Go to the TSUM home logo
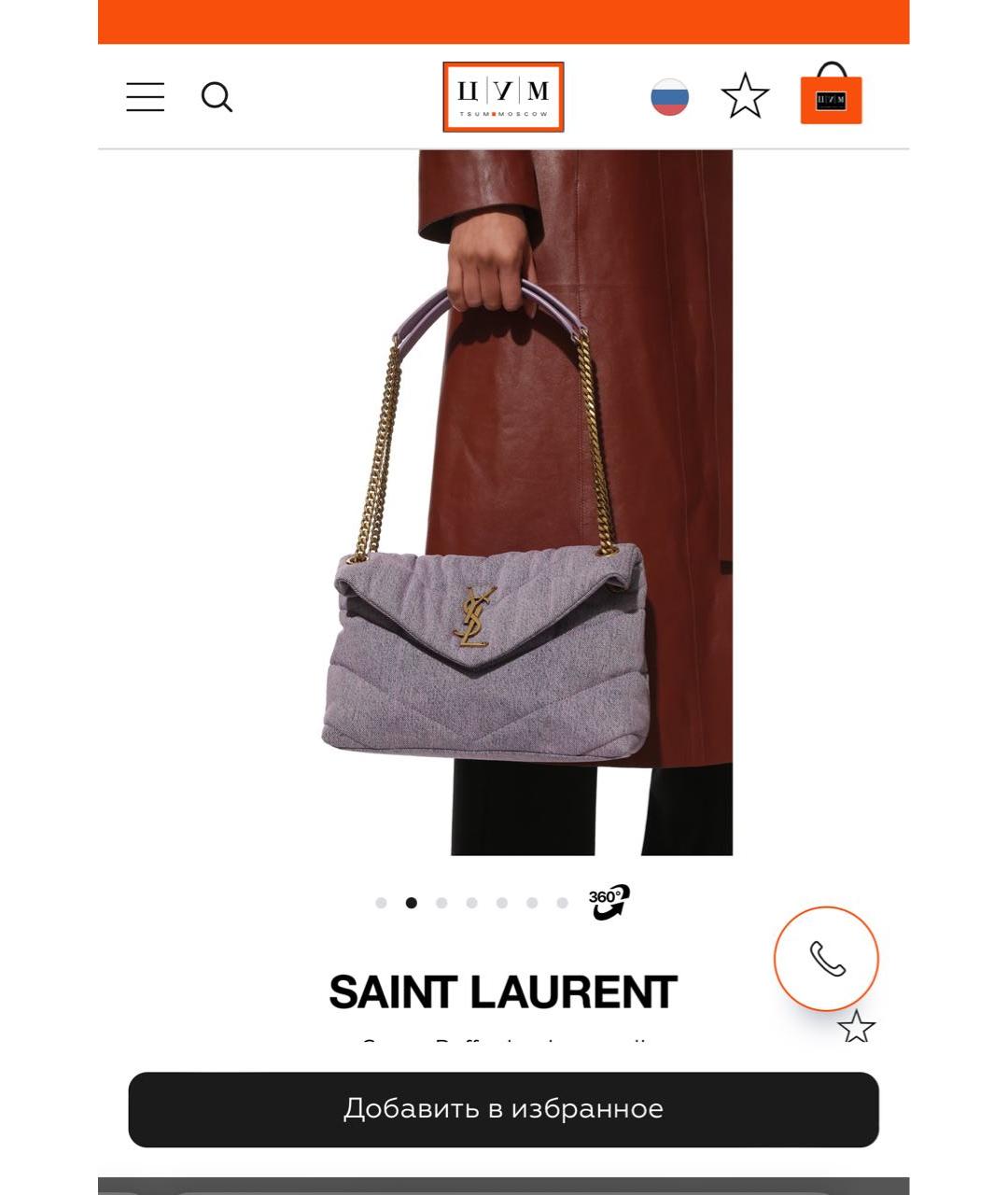This screenshot has height=1195, width=1008. 503,97
